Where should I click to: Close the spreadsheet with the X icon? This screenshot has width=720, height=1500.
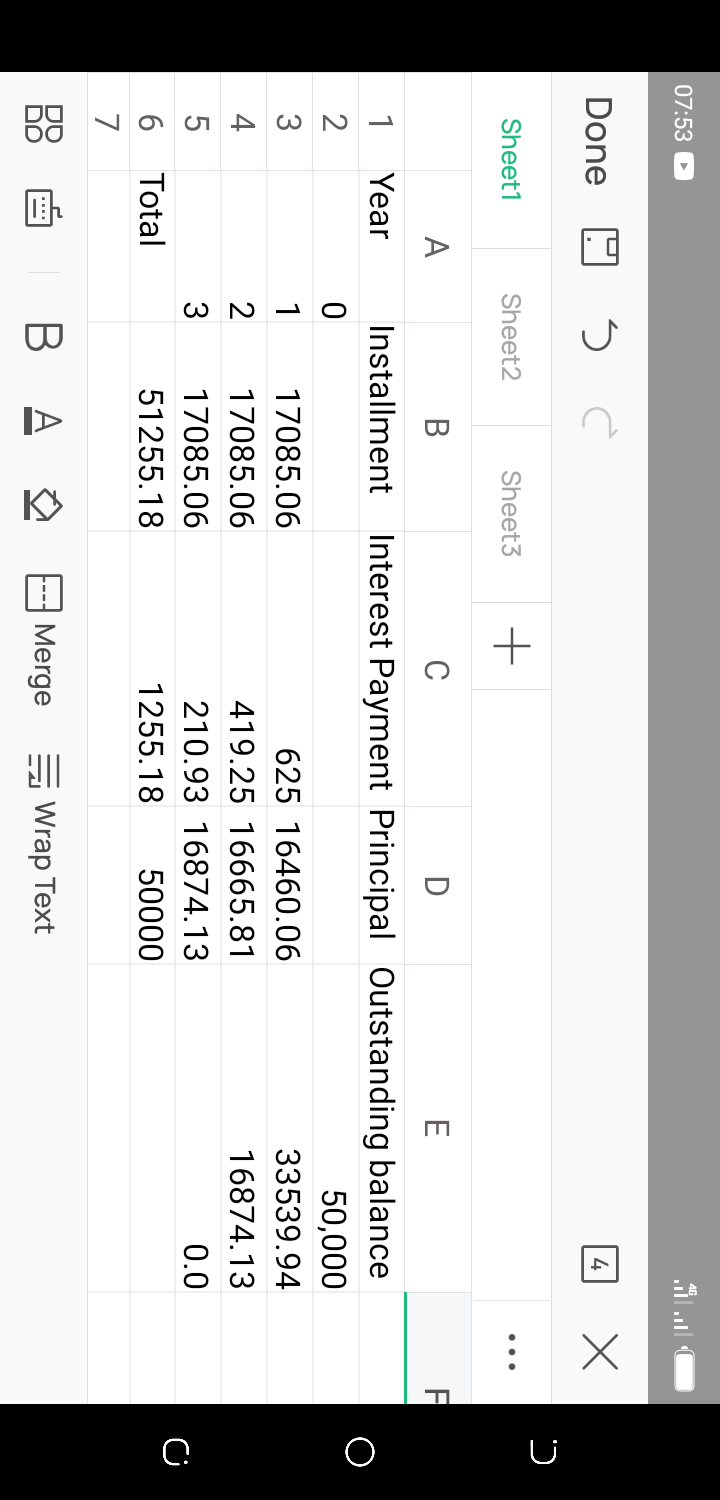(x=600, y=1352)
